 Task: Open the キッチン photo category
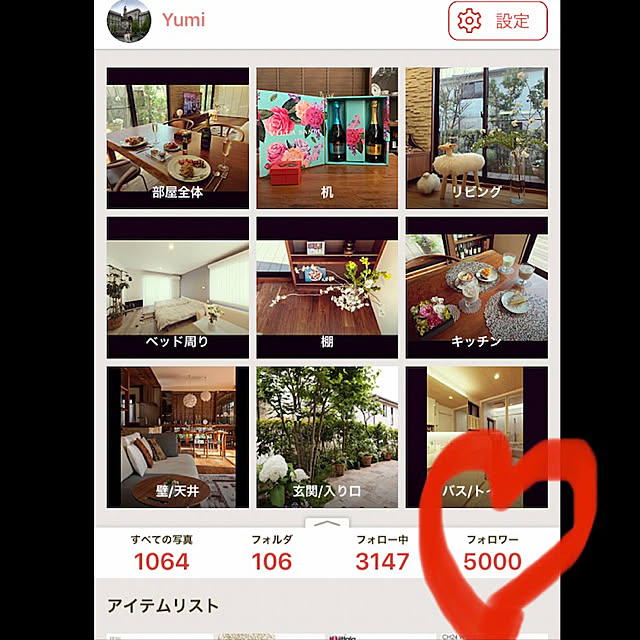coord(476,287)
